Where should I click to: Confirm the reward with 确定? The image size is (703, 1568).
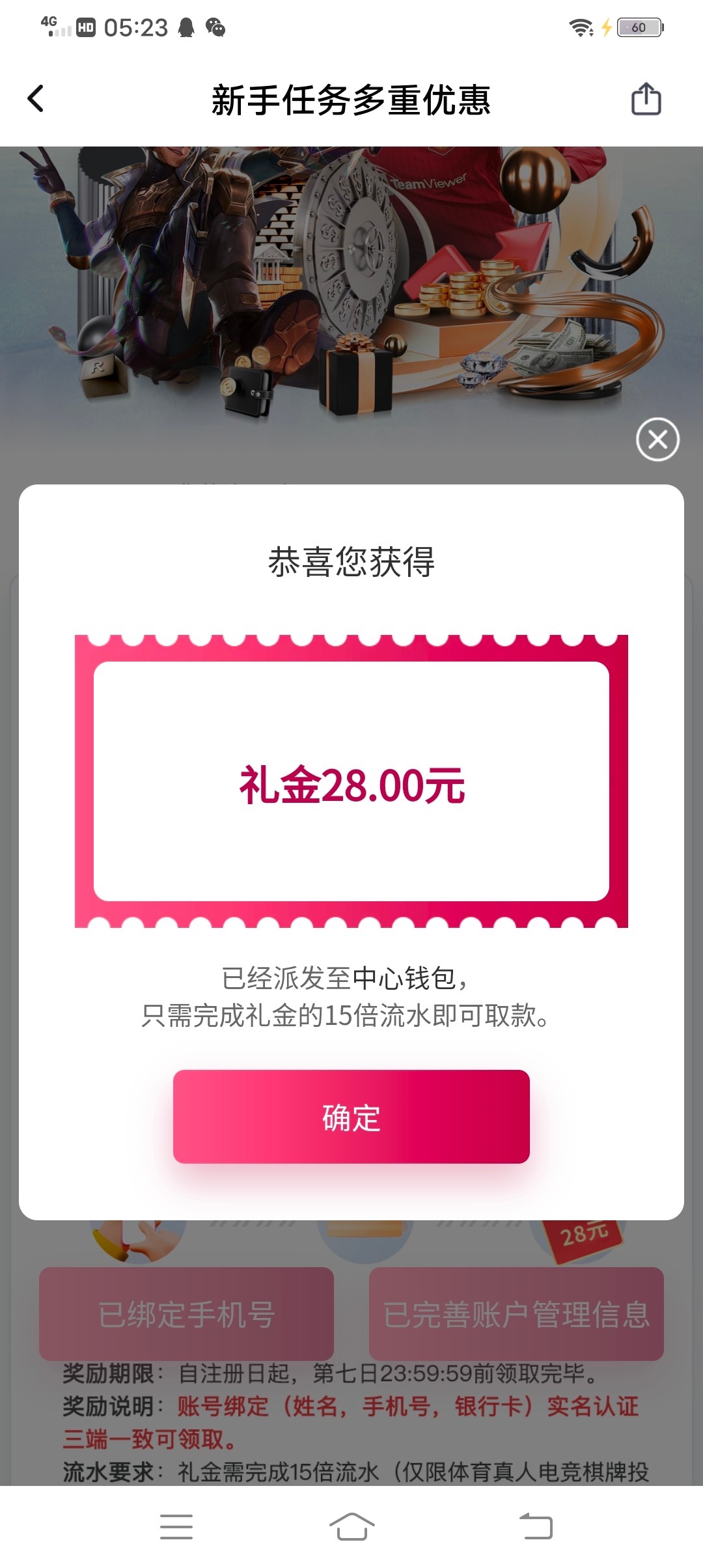tap(351, 1117)
